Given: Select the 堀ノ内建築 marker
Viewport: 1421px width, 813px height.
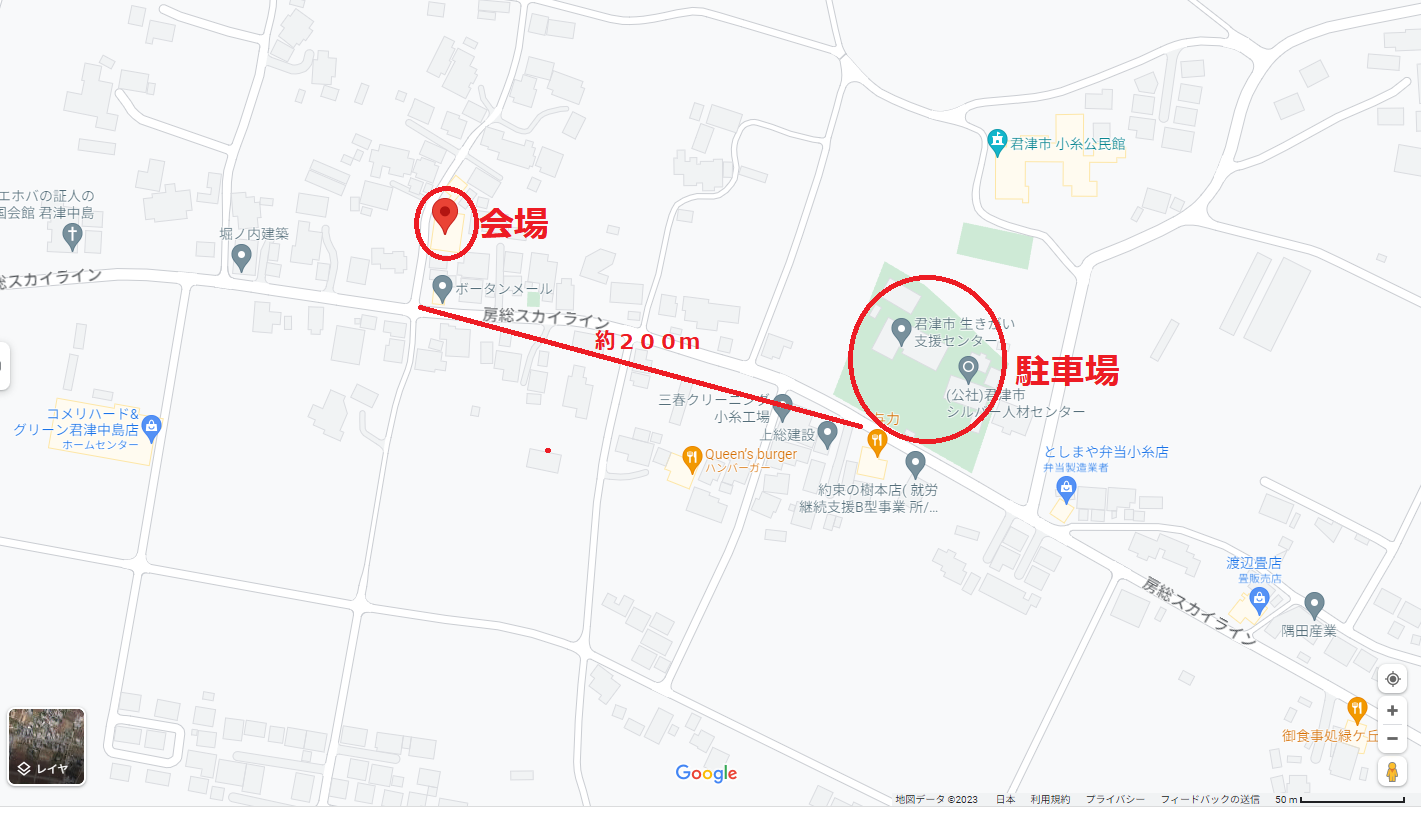Looking at the screenshot, I should (x=241, y=257).
